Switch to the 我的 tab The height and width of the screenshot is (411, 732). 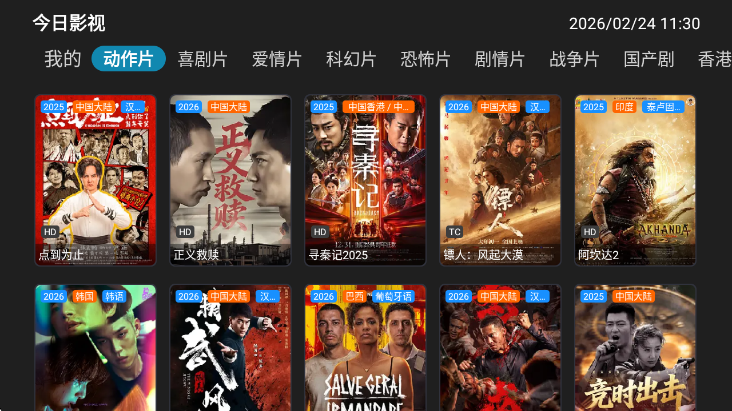[x=62, y=59]
